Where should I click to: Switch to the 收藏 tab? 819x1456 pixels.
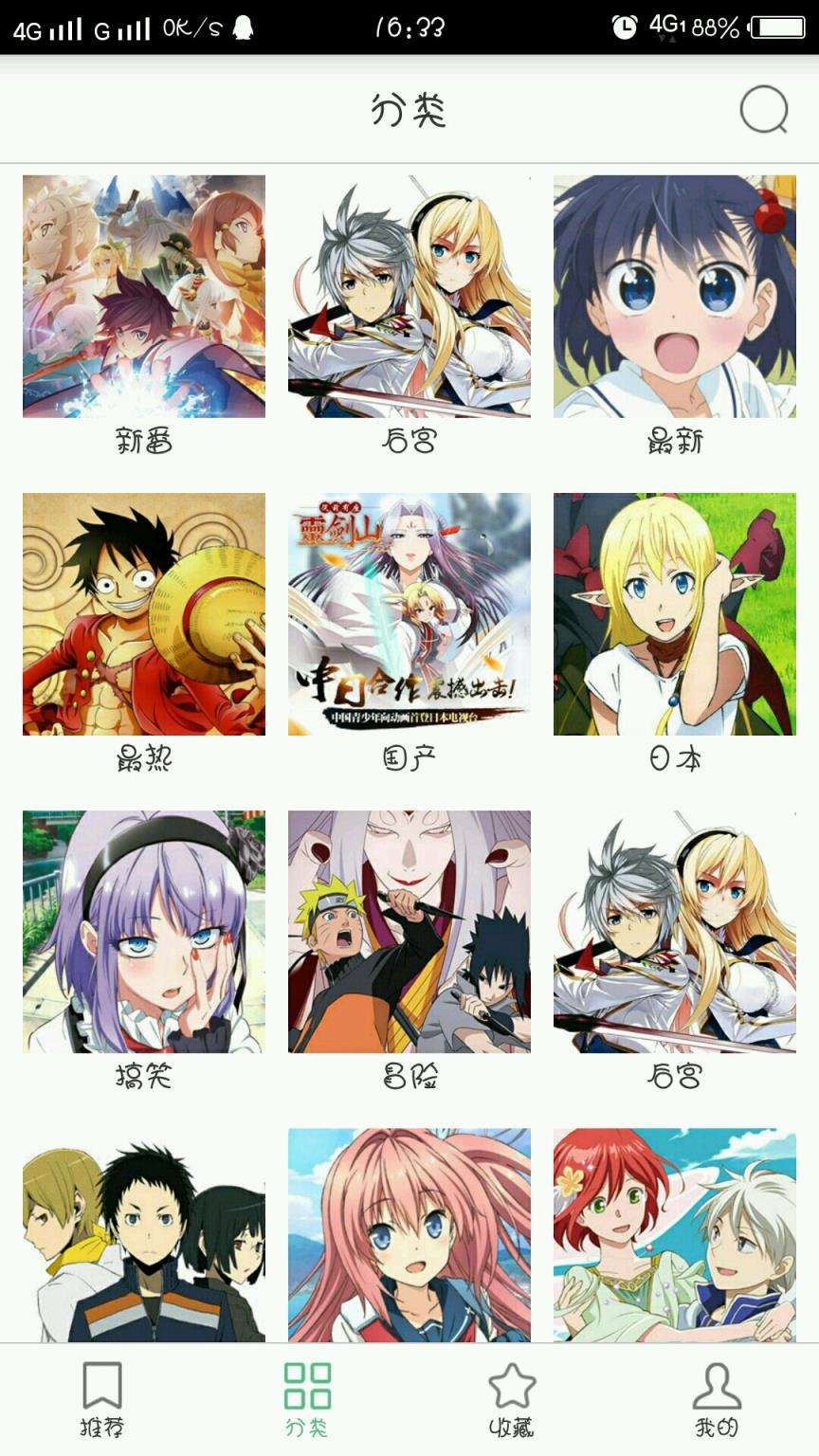511,1412
